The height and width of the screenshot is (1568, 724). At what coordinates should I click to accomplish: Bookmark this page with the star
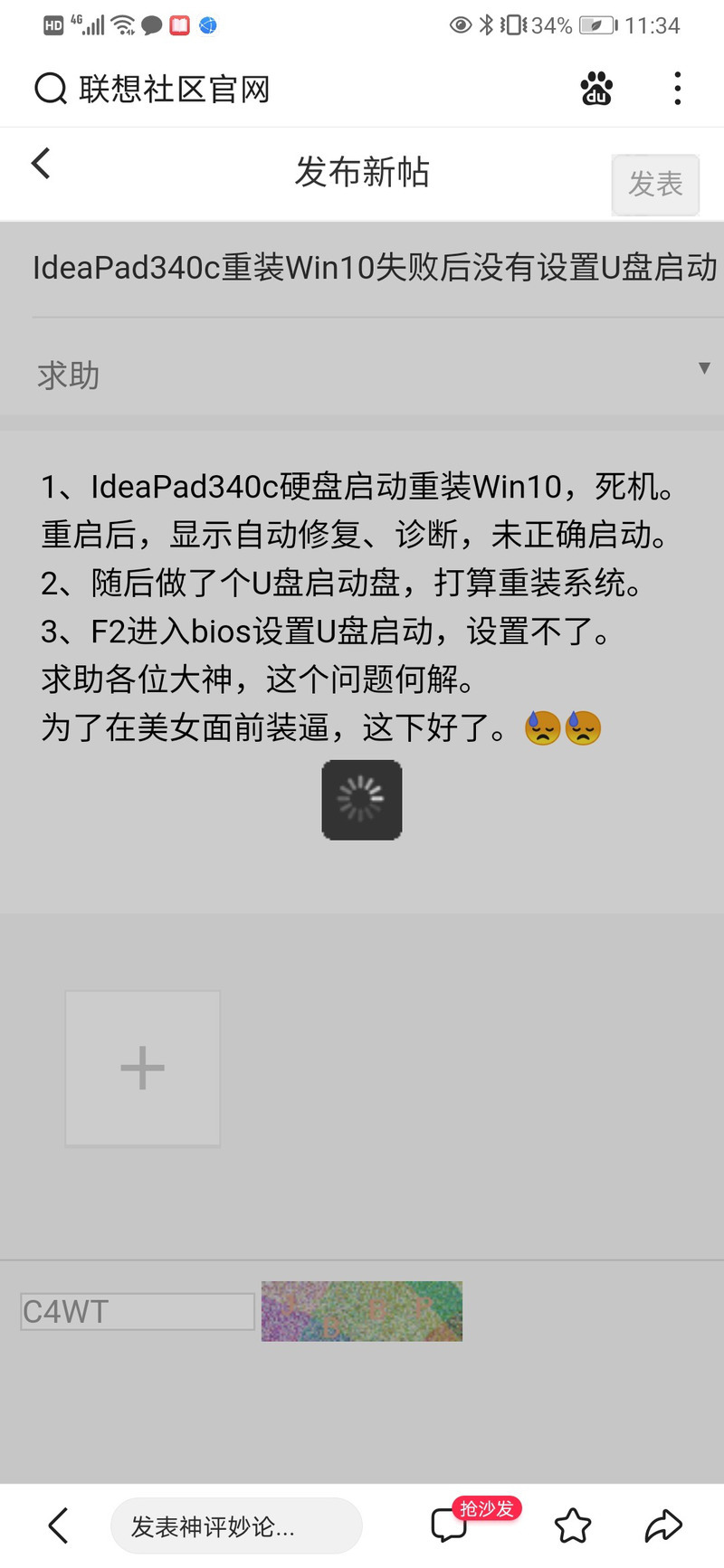(x=572, y=1525)
